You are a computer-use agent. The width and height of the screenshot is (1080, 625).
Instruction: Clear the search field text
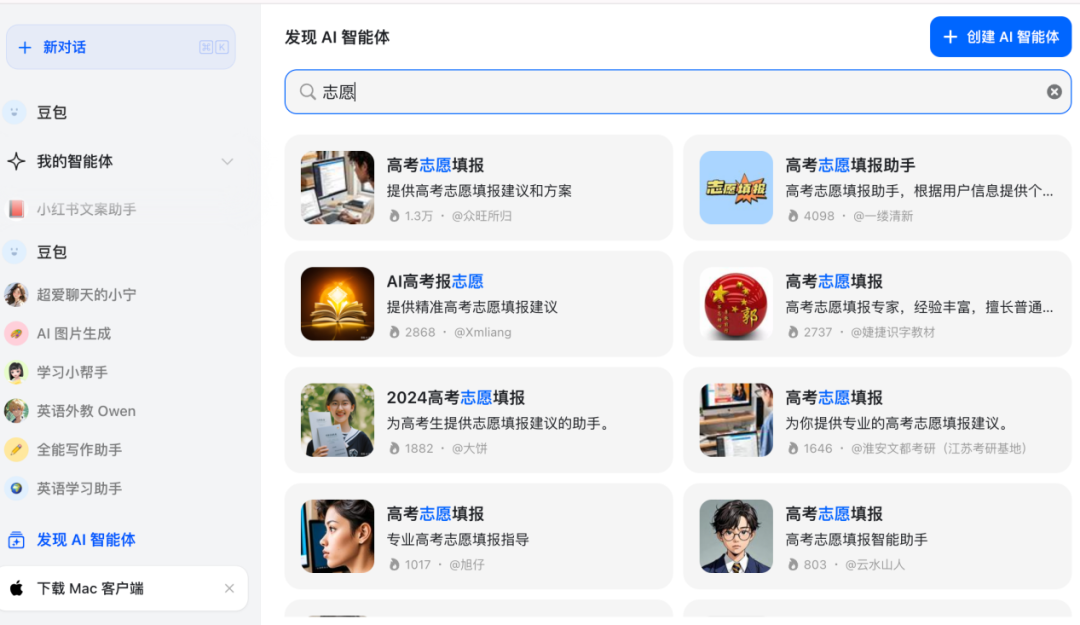tap(1054, 92)
